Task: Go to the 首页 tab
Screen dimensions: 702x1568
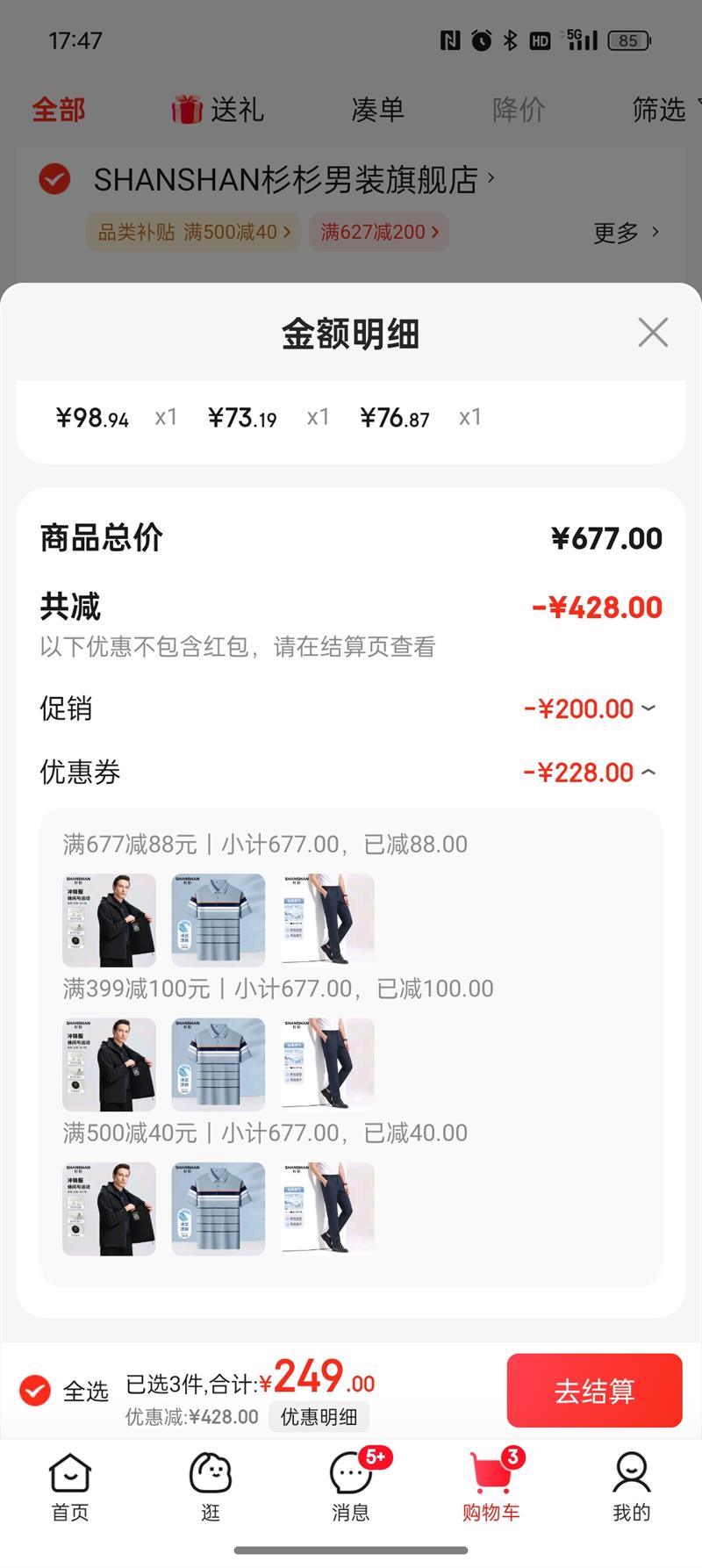Action: click(70, 1488)
